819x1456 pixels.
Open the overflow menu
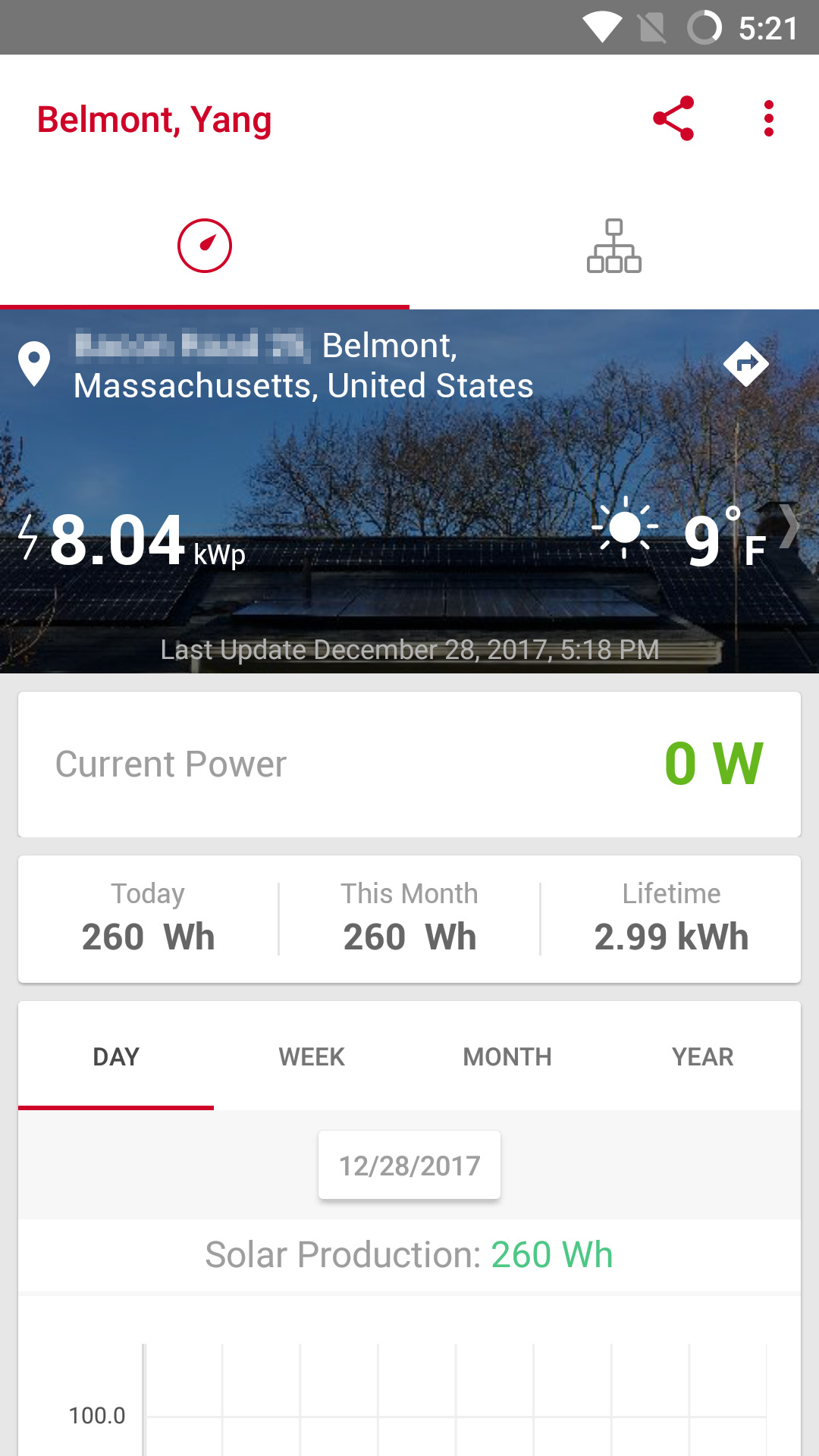point(768,118)
